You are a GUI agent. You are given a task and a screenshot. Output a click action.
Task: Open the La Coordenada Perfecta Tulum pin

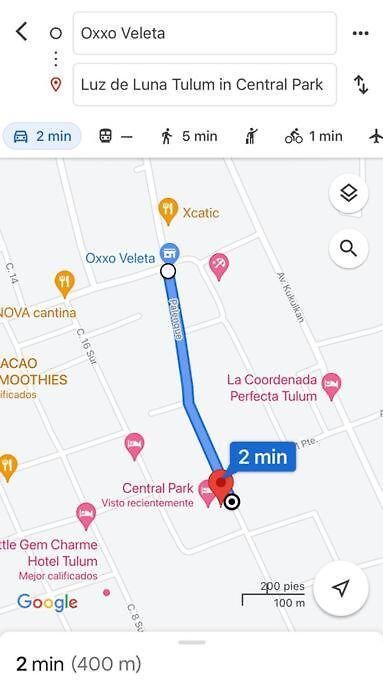332,386
